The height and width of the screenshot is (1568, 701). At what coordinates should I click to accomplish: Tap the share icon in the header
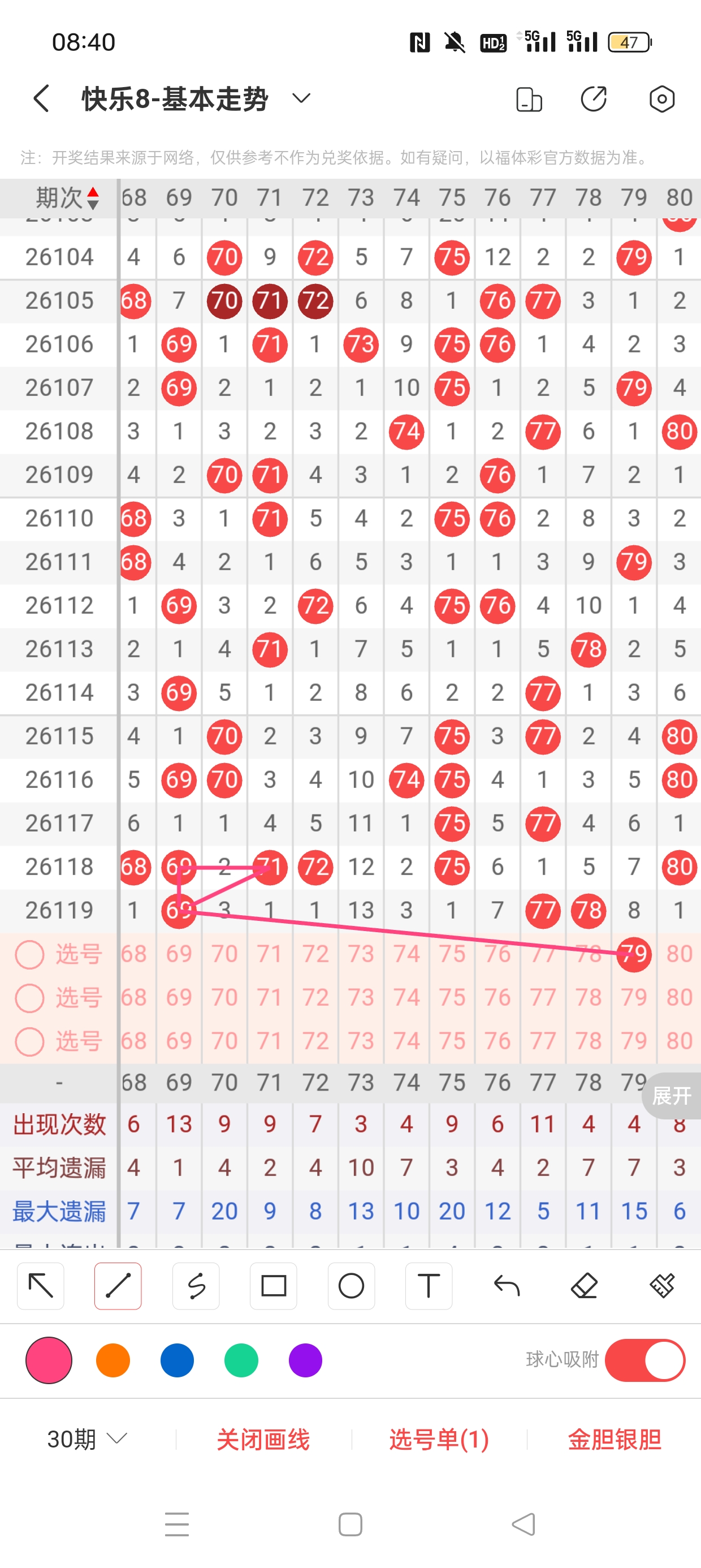click(x=593, y=98)
